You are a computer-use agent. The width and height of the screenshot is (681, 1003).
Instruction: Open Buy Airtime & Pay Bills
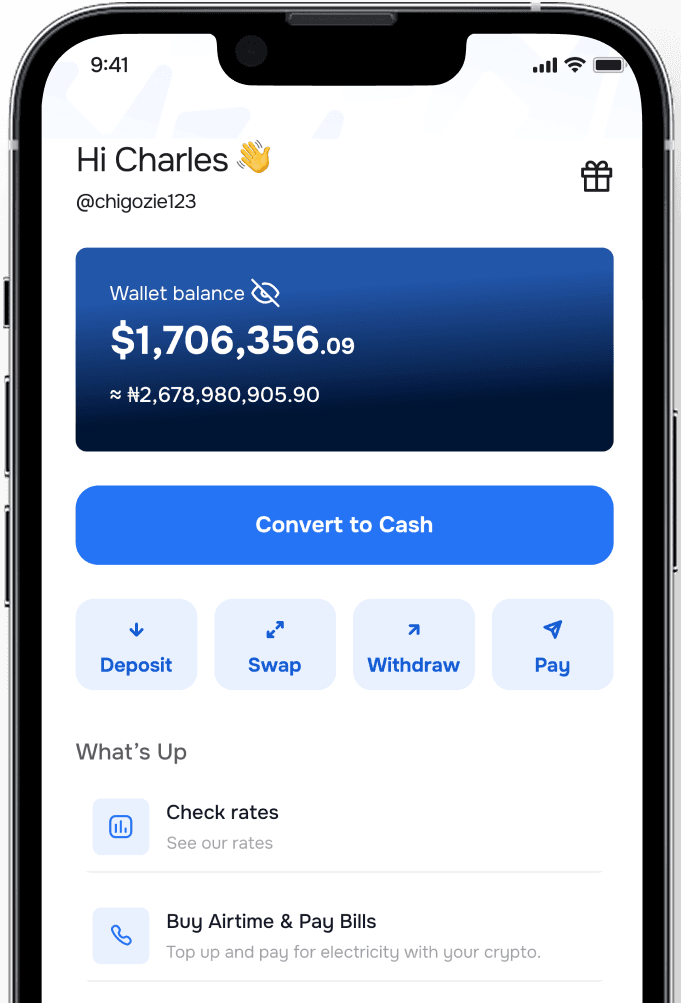coord(344,936)
